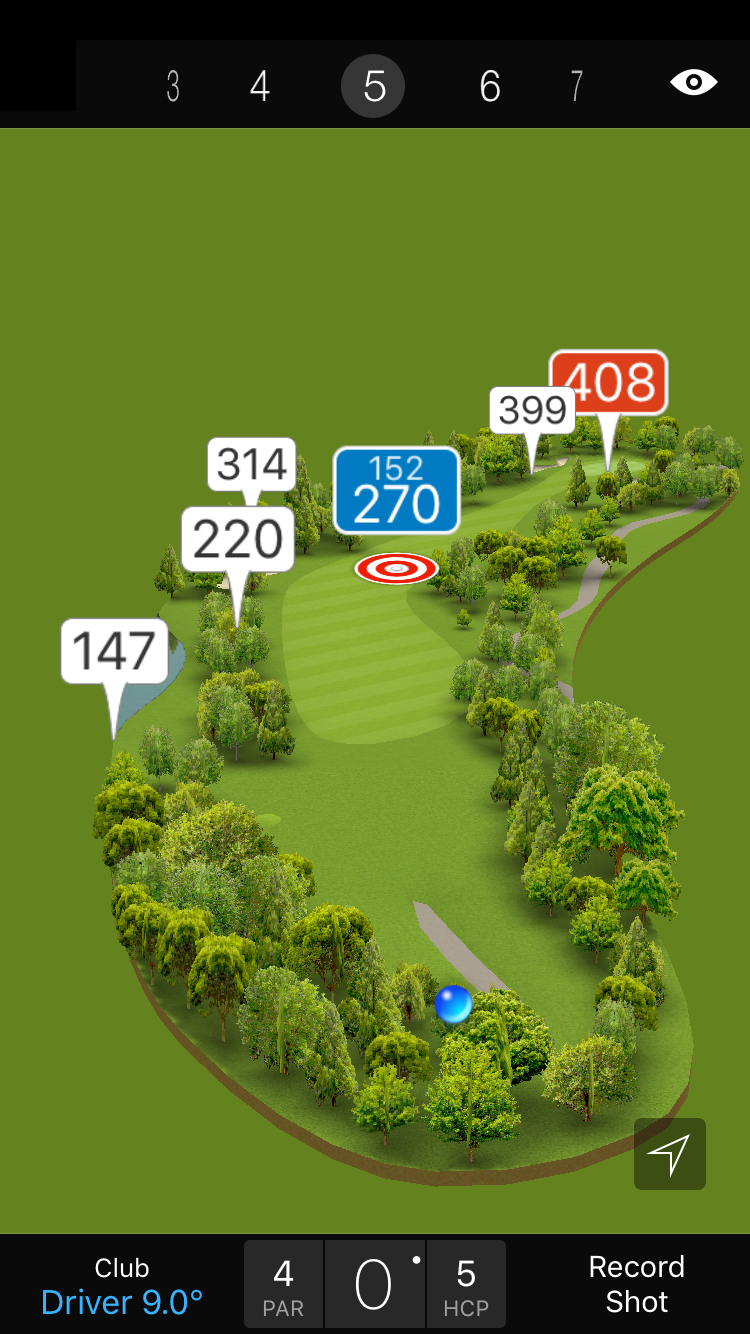The height and width of the screenshot is (1334, 750).
Task: Jump to hole 7
Action: 576,87
